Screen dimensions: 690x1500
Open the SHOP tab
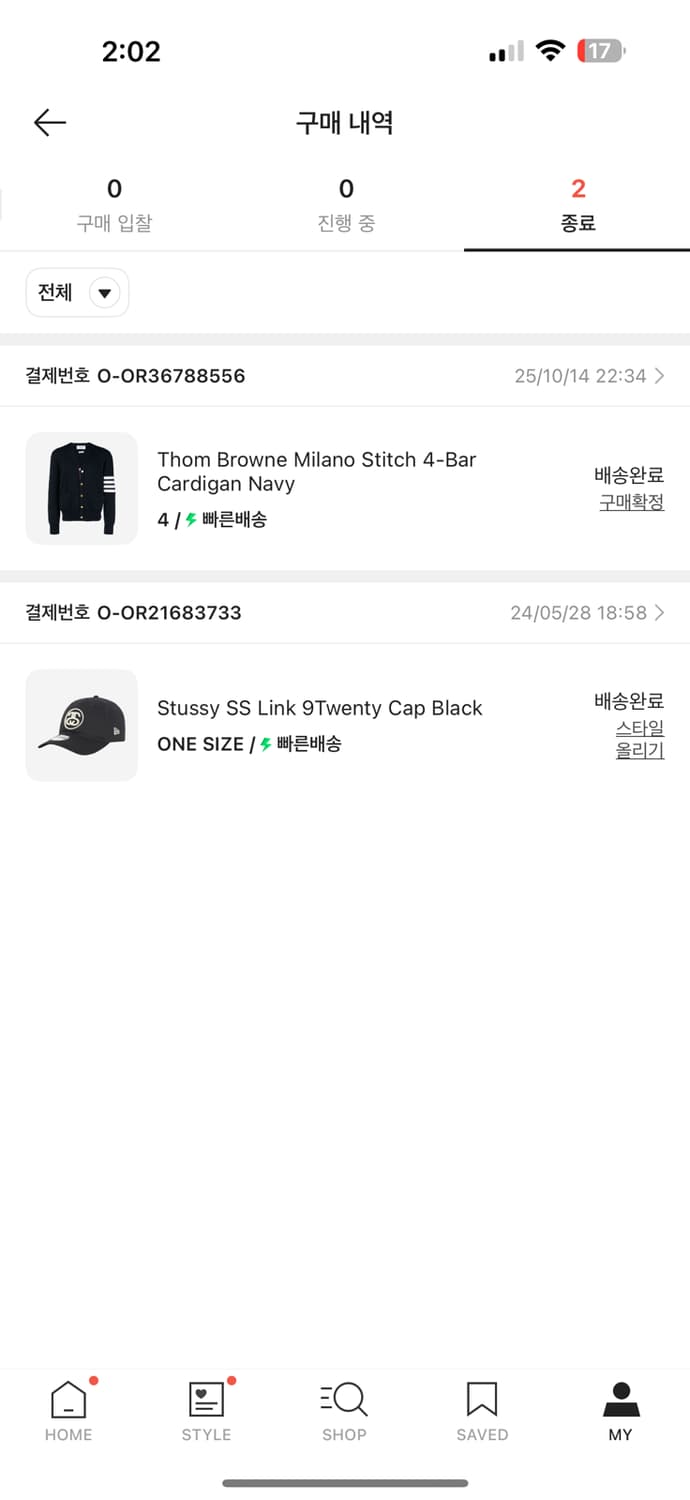point(344,1410)
